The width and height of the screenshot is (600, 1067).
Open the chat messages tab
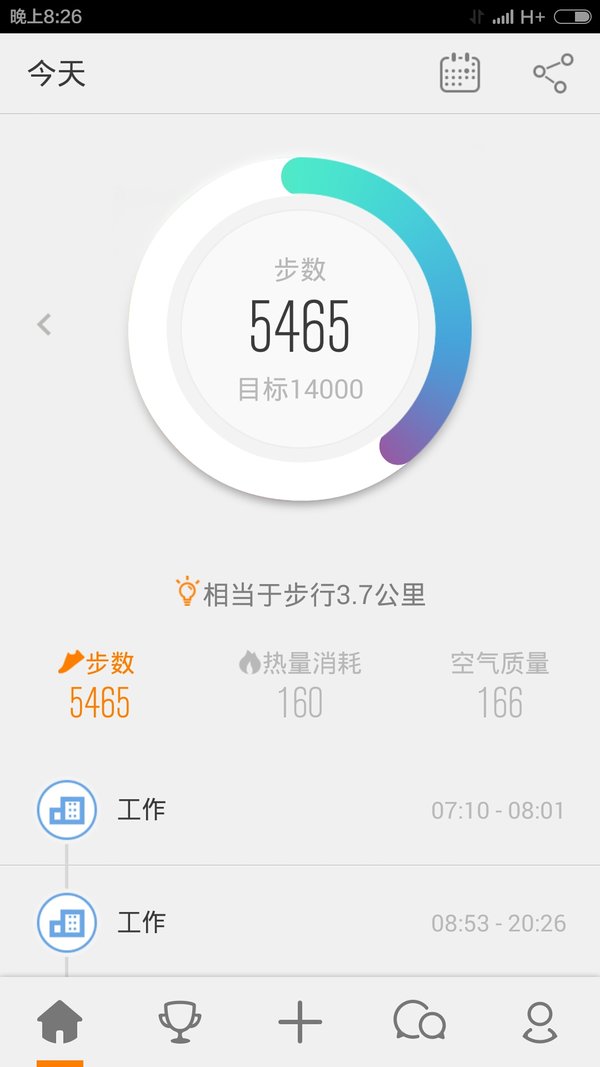[420, 1019]
